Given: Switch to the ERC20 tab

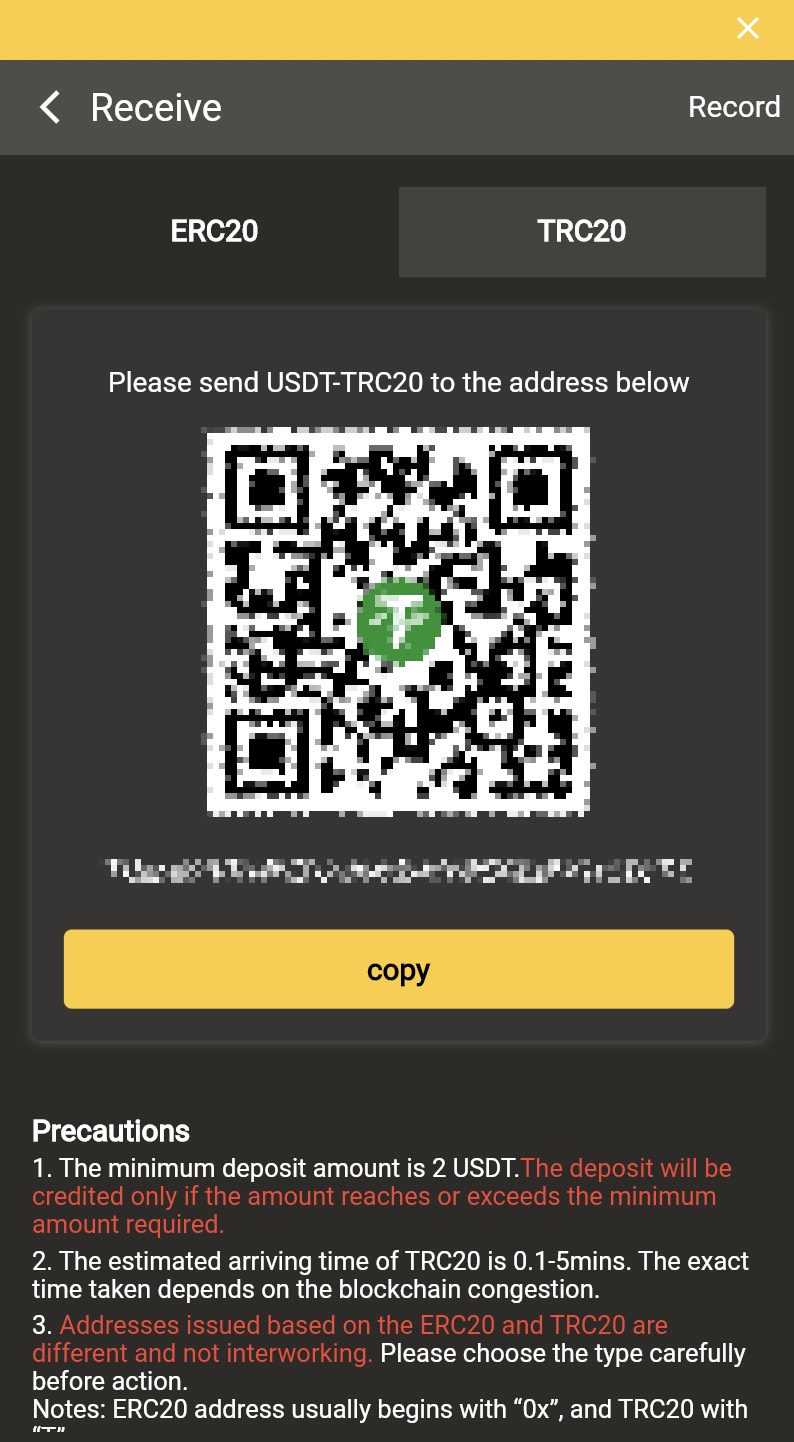Looking at the screenshot, I should click(214, 231).
